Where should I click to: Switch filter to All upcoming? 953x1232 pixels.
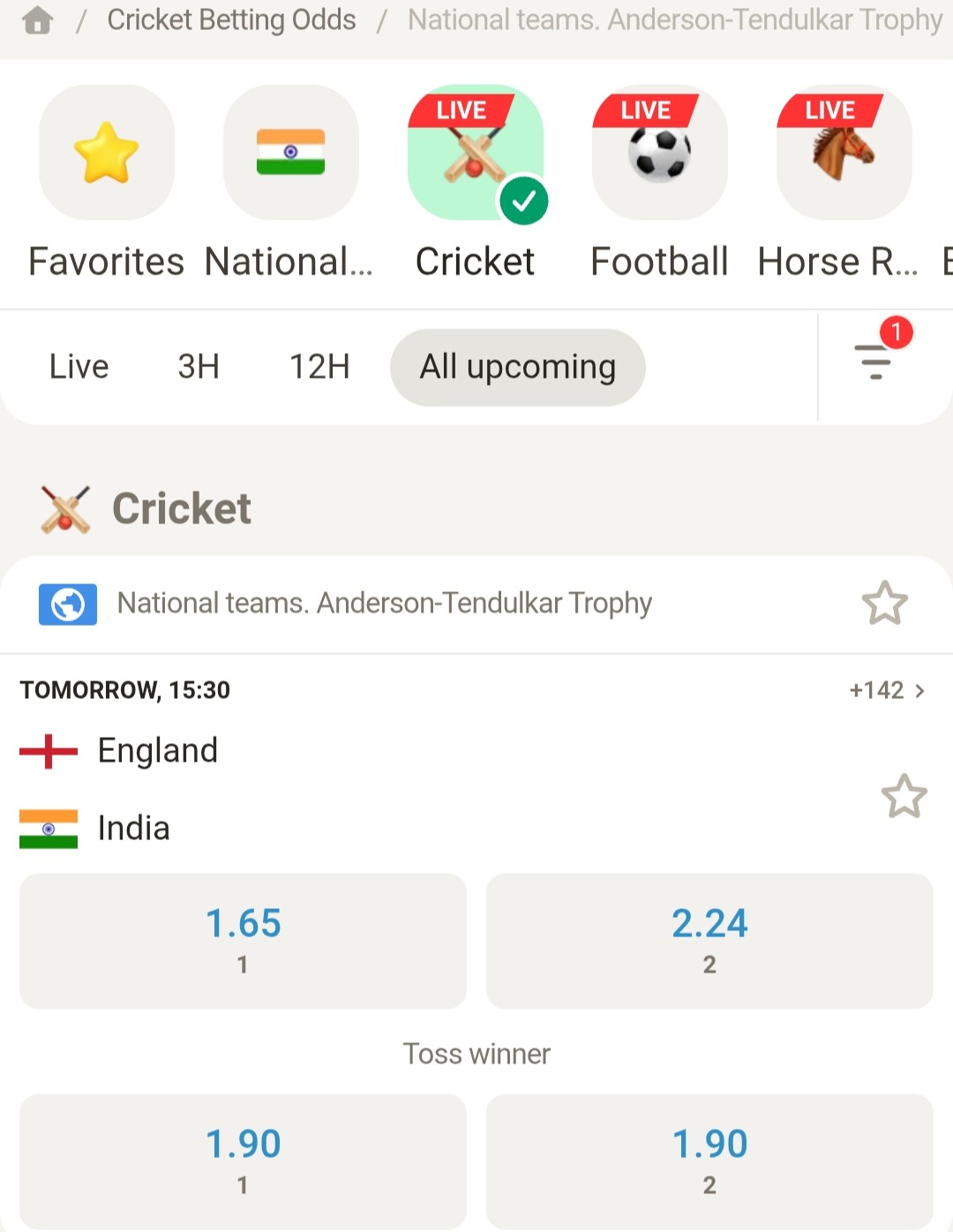[x=517, y=367]
